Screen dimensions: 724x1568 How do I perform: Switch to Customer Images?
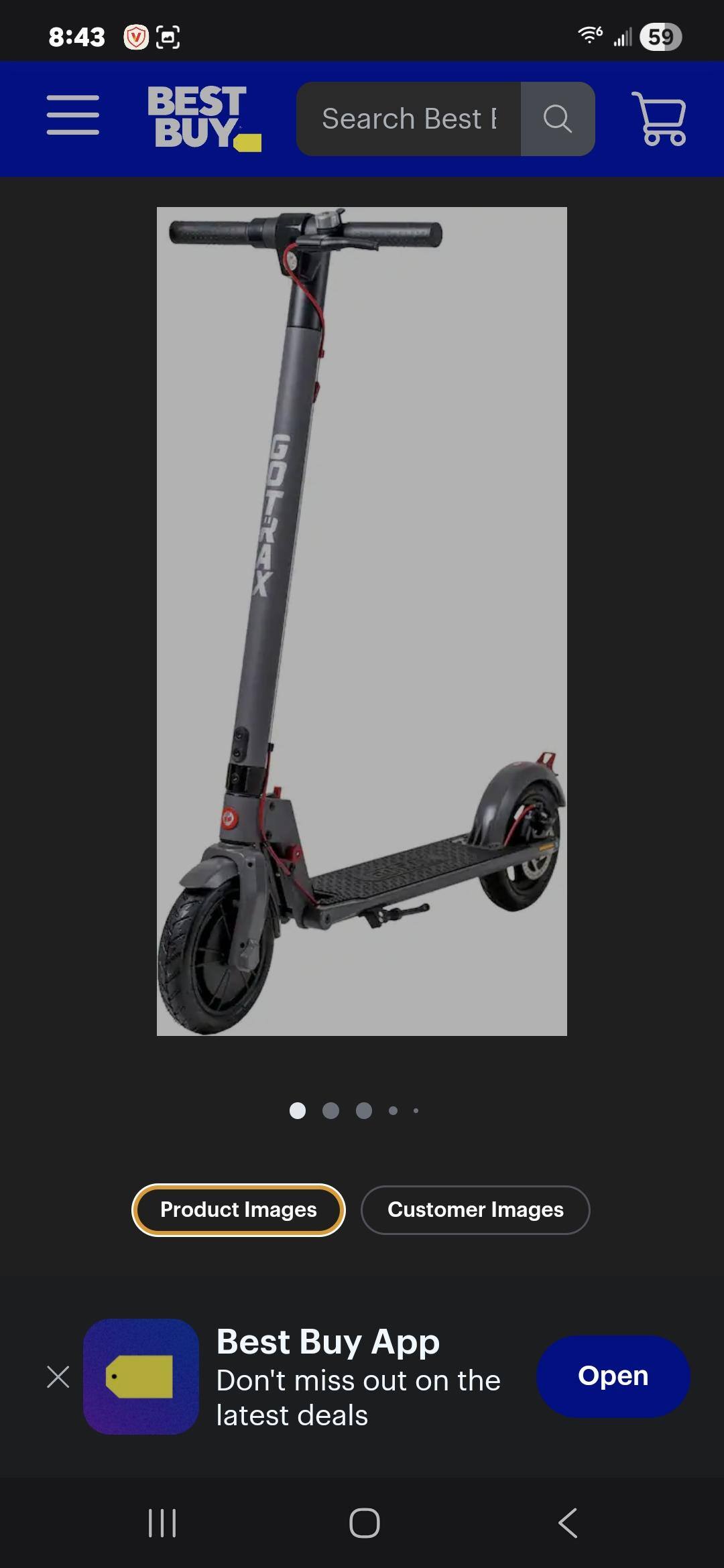[x=475, y=1210]
